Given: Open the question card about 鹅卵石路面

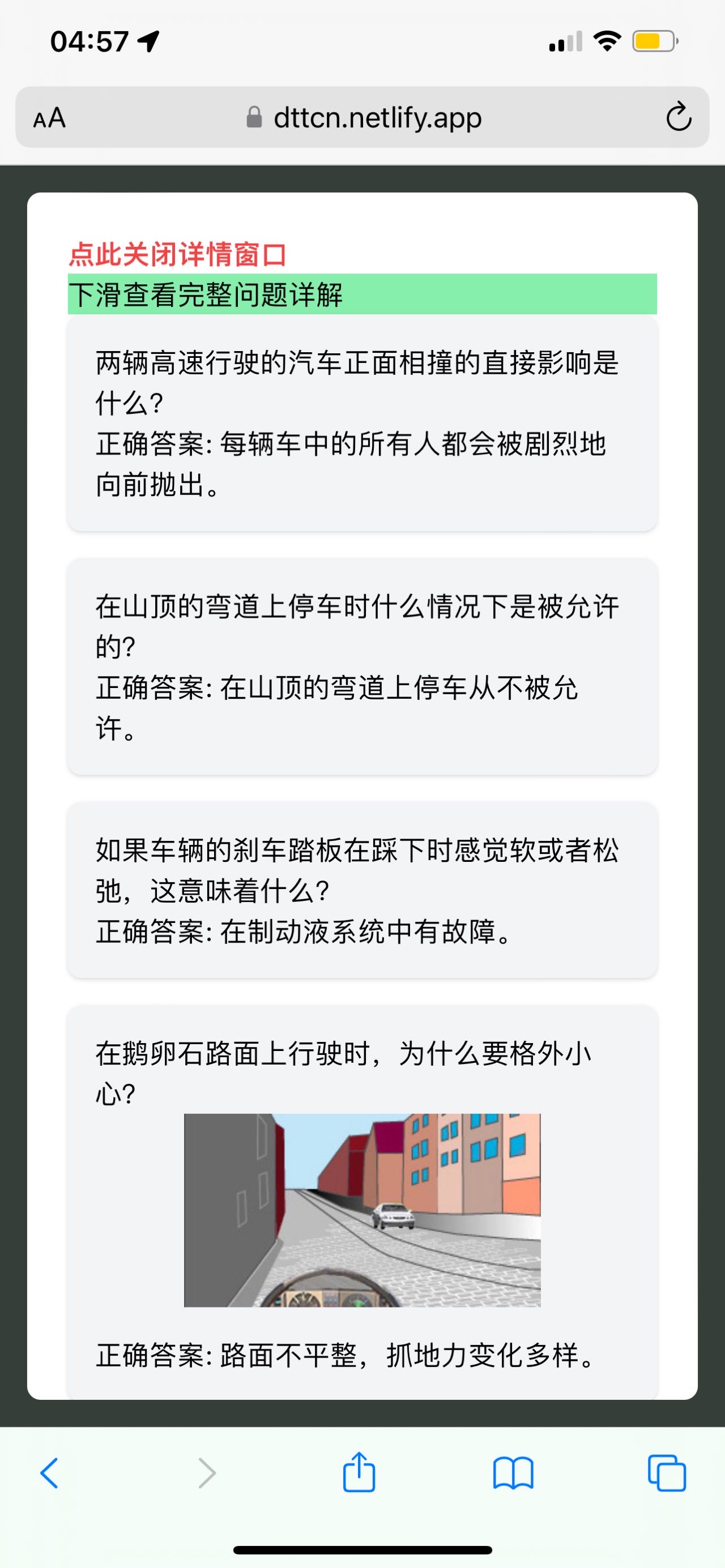Looking at the screenshot, I should pos(362,1202).
